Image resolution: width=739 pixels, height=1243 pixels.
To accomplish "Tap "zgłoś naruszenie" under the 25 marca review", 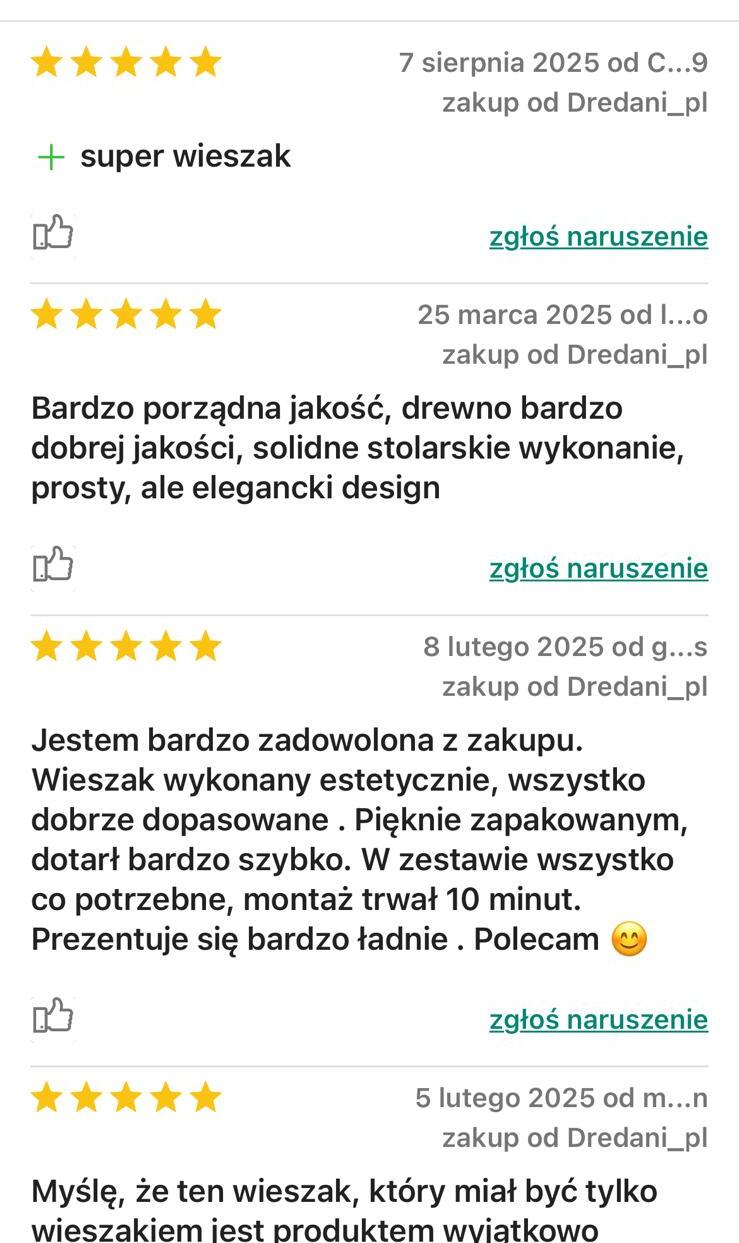I will click(598, 569).
